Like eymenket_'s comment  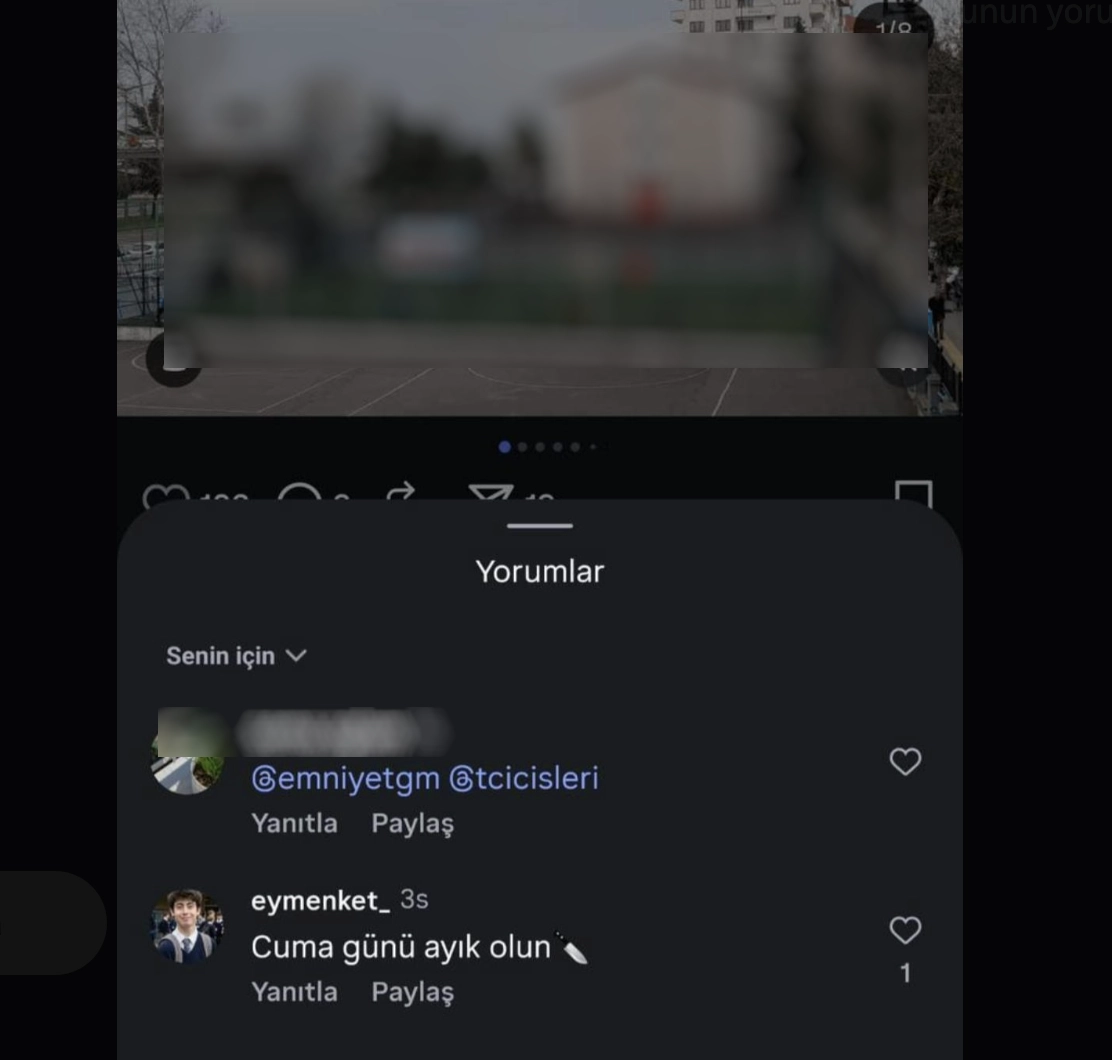pyautogui.click(x=905, y=931)
